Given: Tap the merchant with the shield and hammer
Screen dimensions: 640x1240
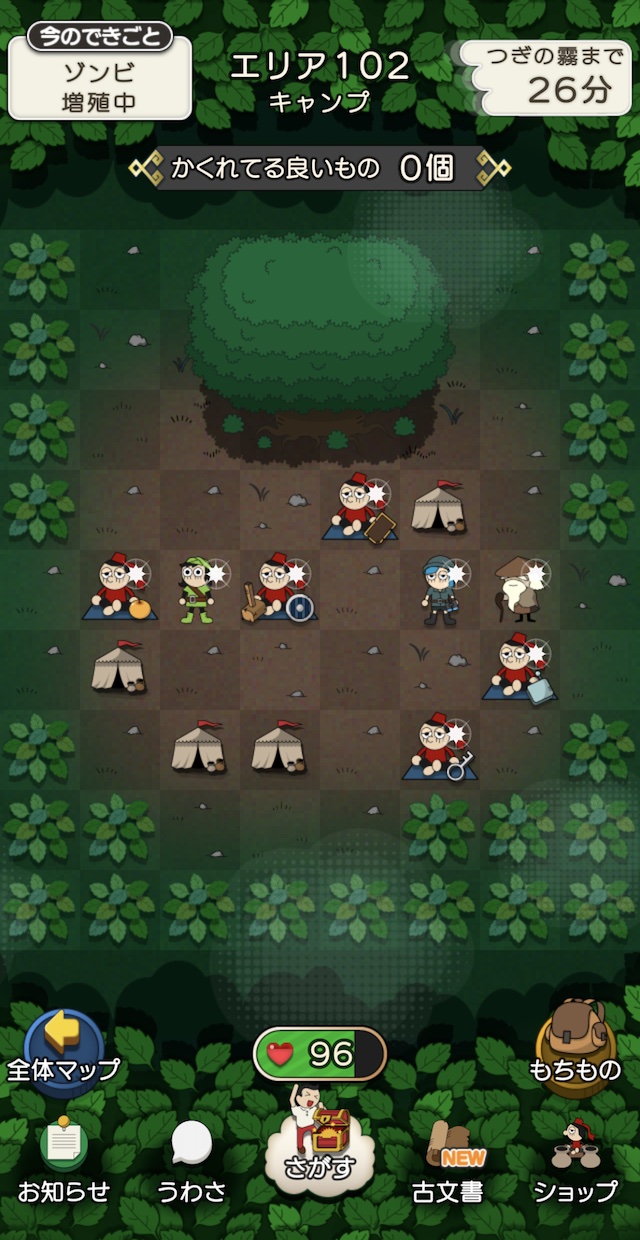Looking at the screenshot, I should (x=278, y=590).
